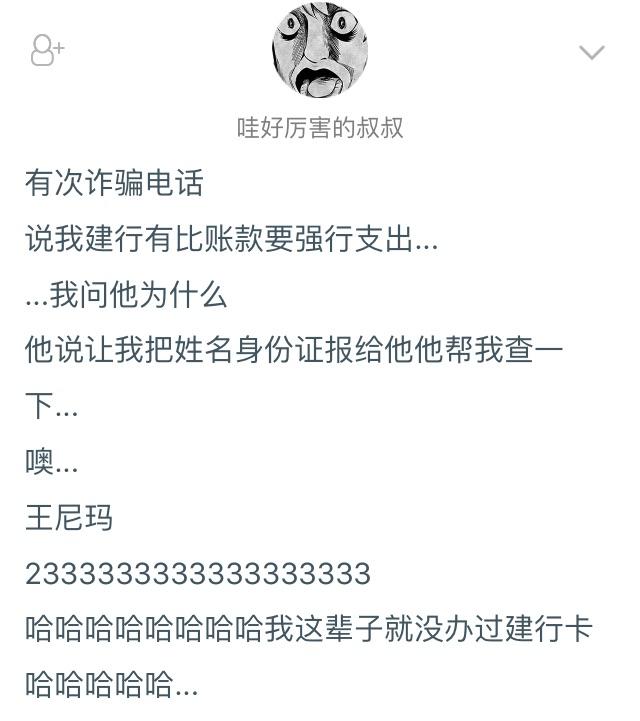Expand the dropdown chevron menu
Screen dimensions: 640x721
pyautogui.click(x=592, y=52)
